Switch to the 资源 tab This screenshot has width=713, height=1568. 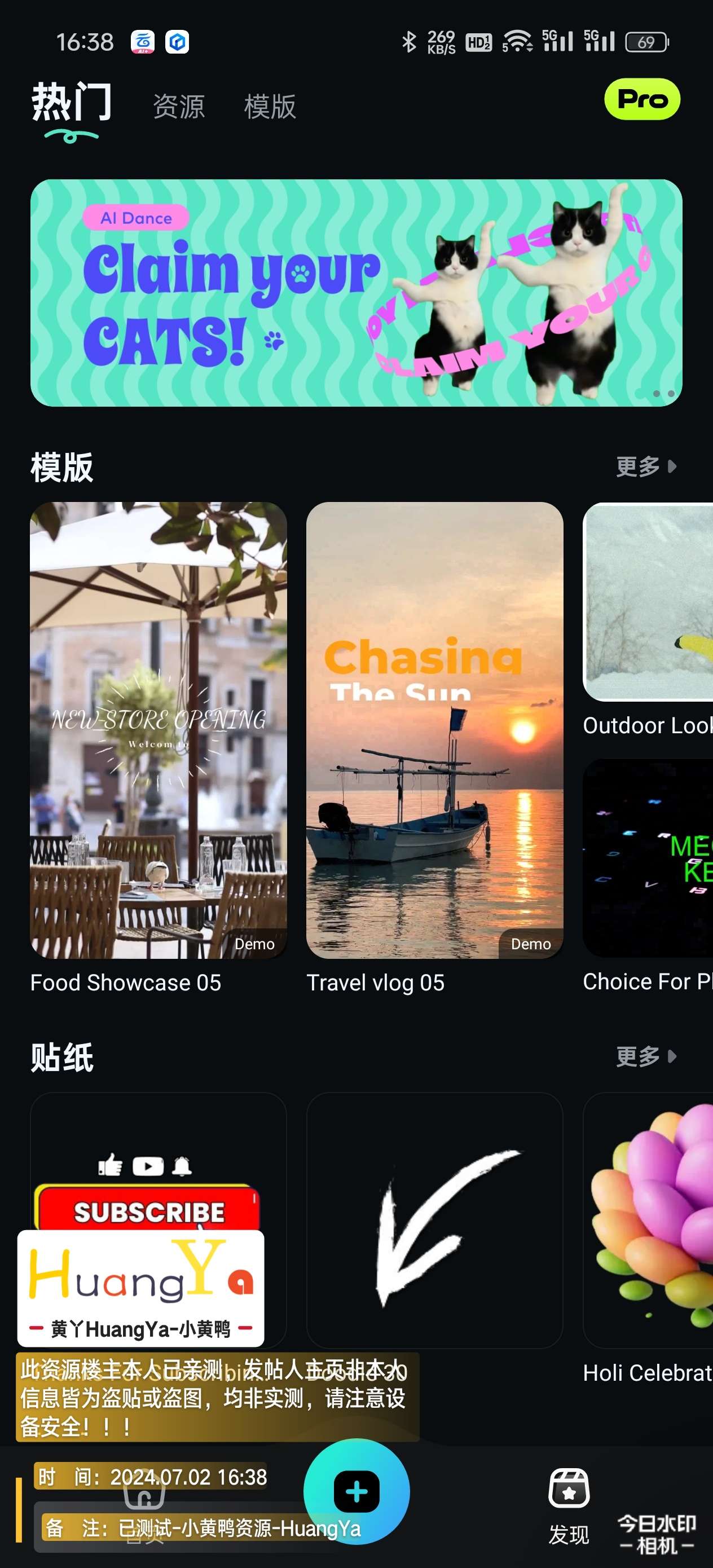[x=178, y=107]
